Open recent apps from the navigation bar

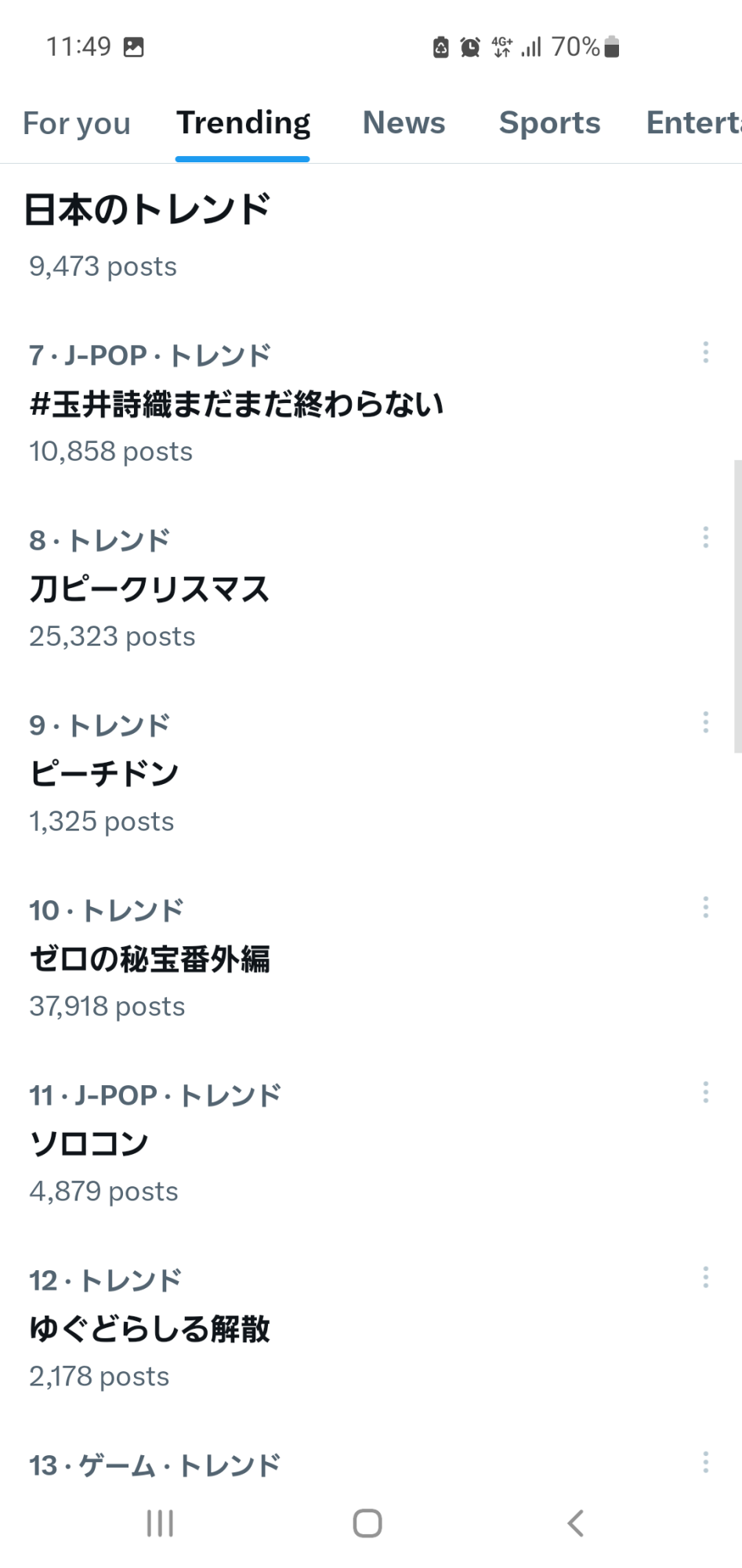(x=160, y=1523)
